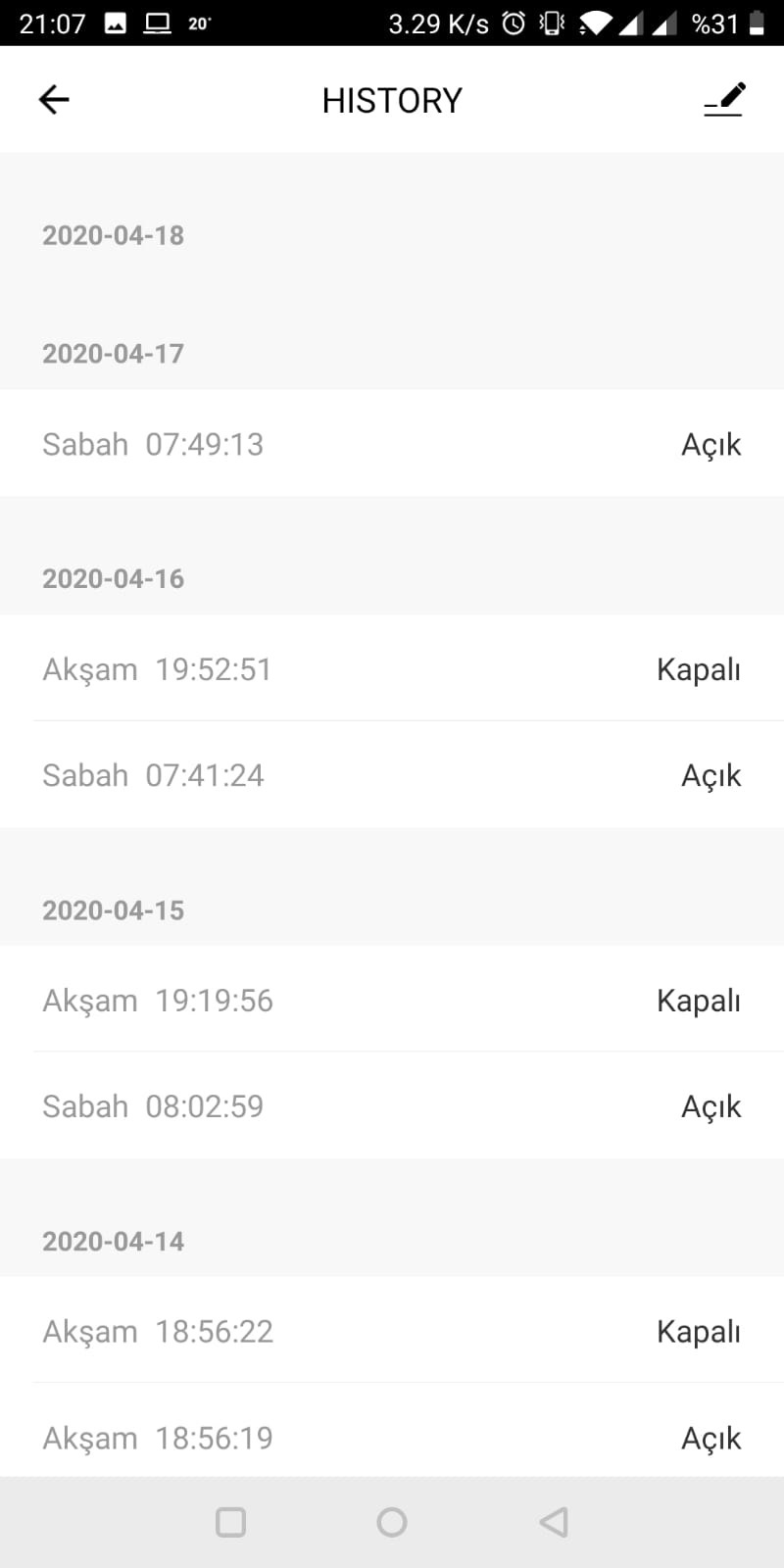Tap the gallery notification icon near the clock
784x1568 pixels.
118,22
